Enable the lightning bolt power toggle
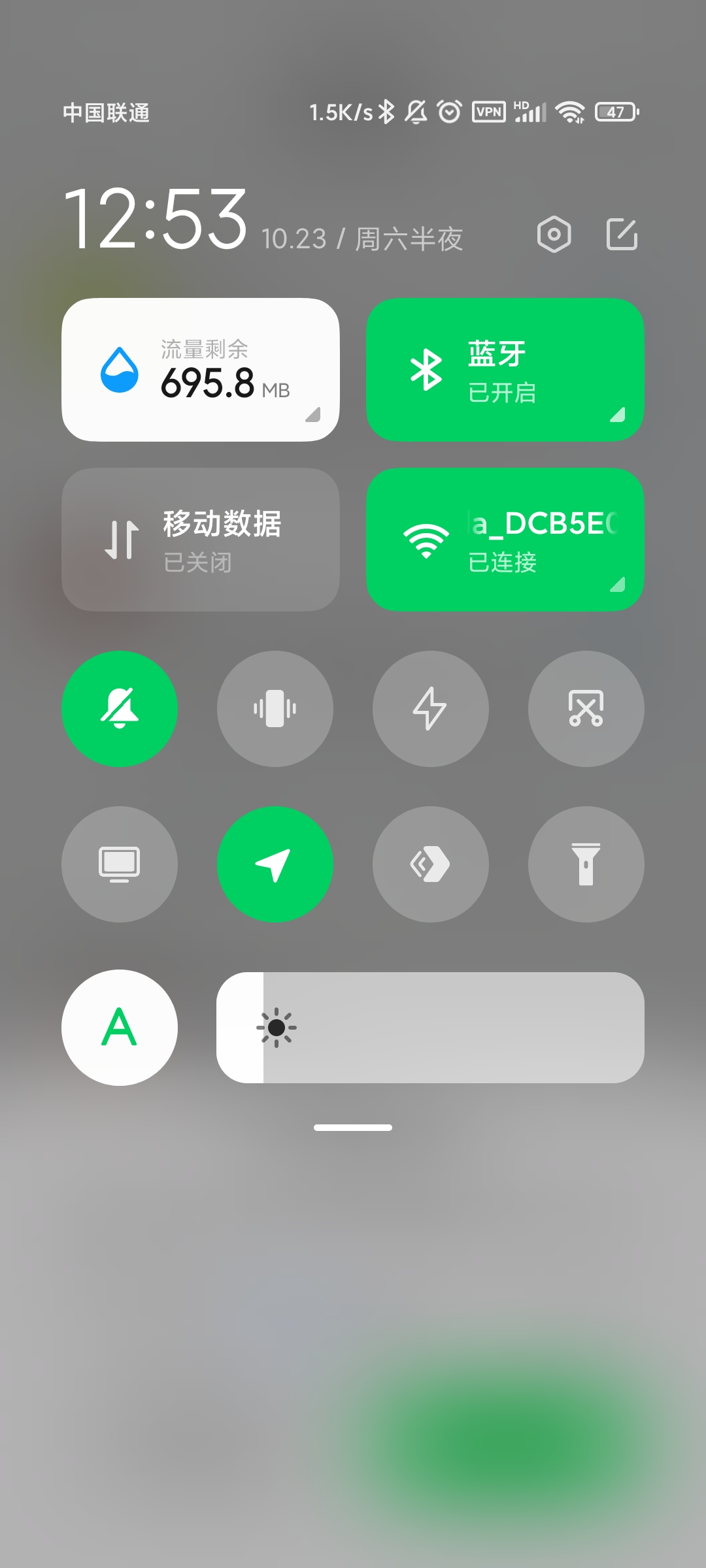The height and width of the screenshot is (1568, 706). coord(431,709)
